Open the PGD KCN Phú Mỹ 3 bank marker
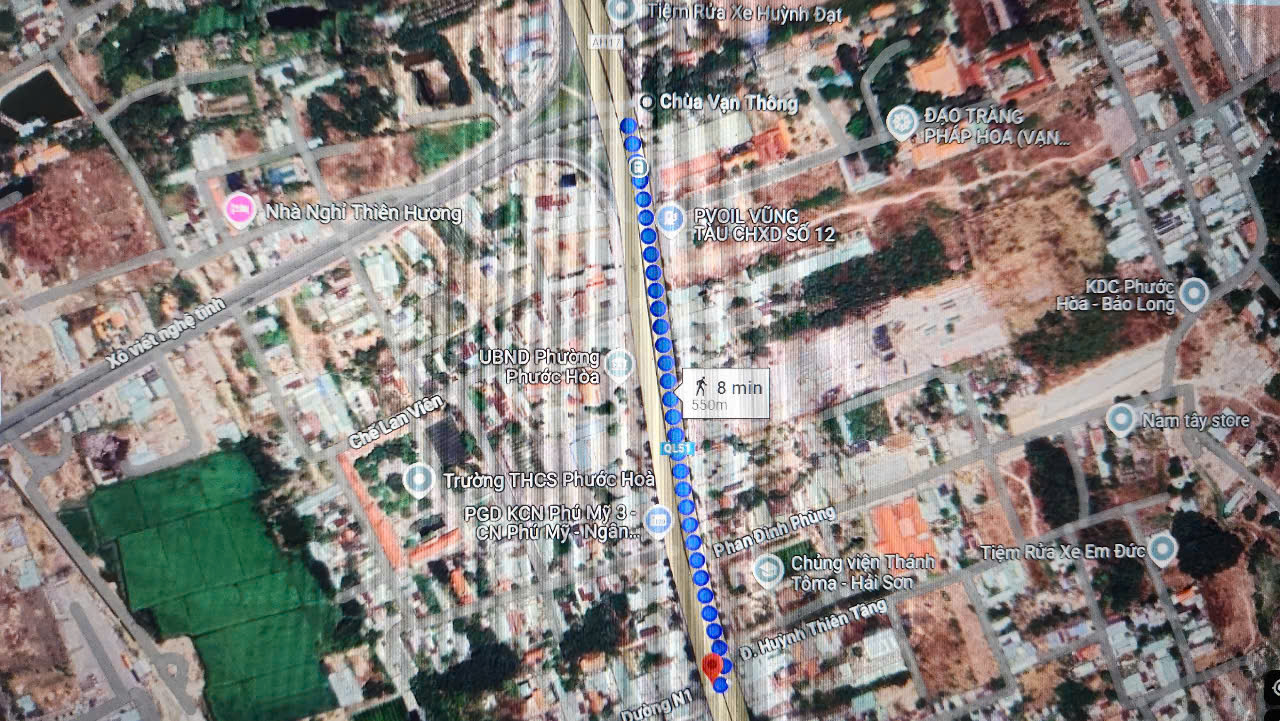Image resolution: width=1280 pixels, height=721 pixels. pyautogui.click(x=657, y=520)
